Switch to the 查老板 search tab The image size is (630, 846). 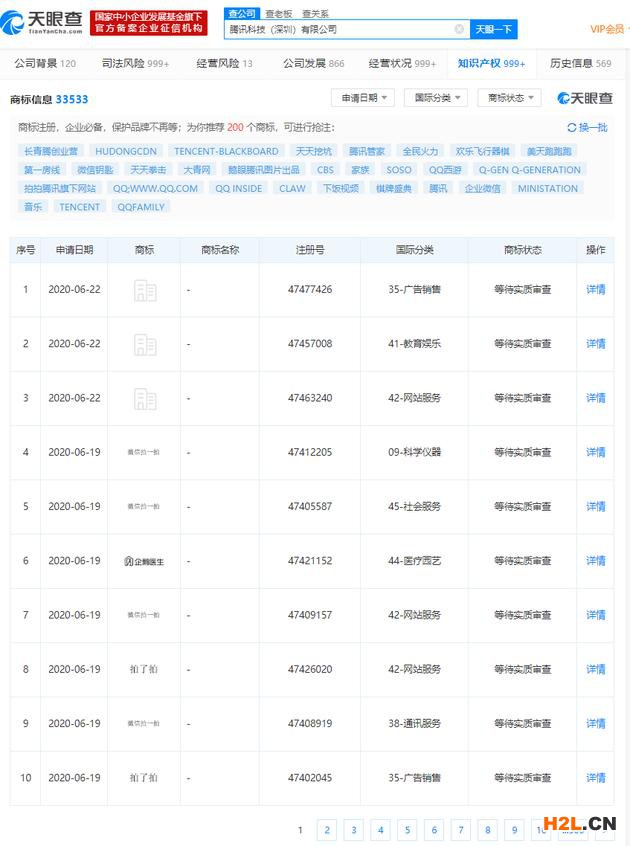coord(279,14)
